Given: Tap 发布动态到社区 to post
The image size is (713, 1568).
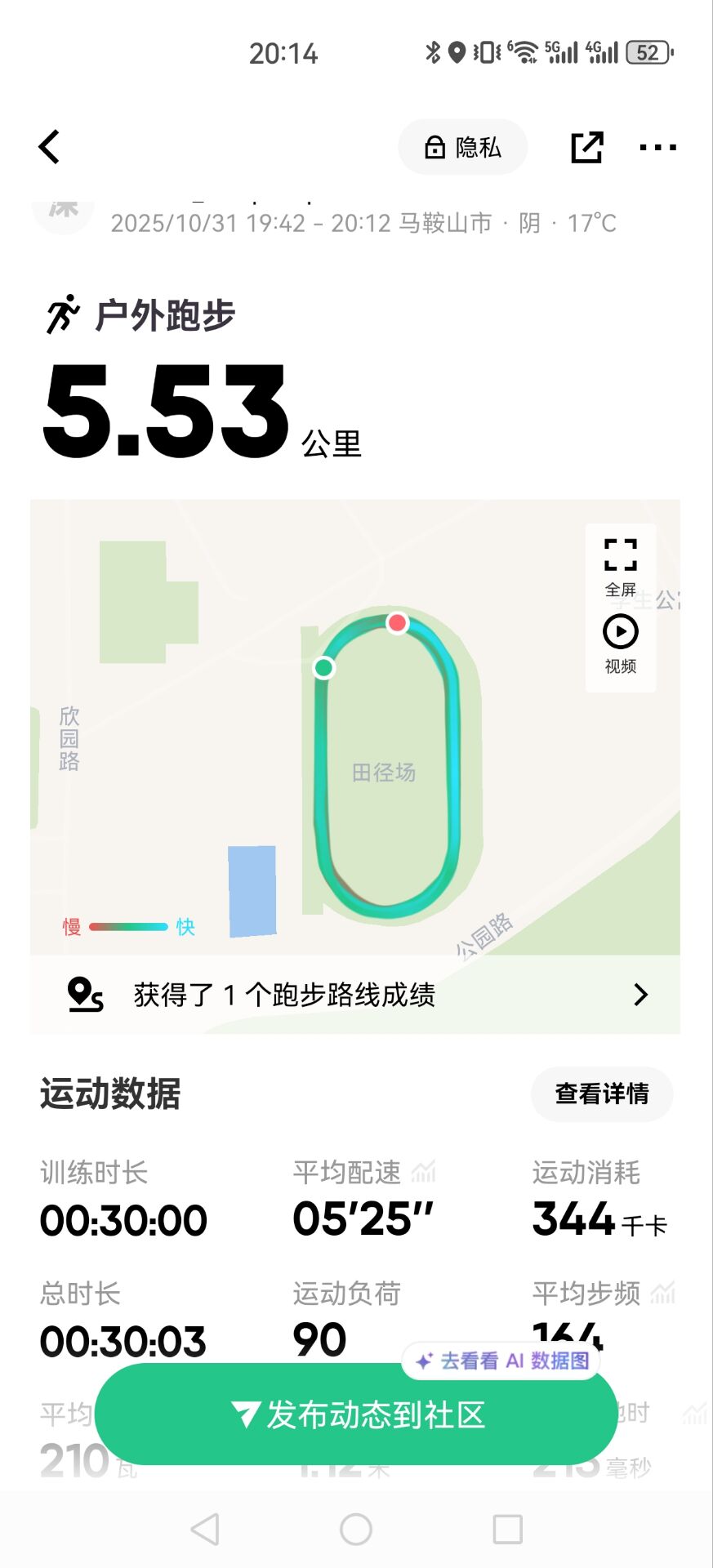Looking at the screenshot, I should [356, 1414].
